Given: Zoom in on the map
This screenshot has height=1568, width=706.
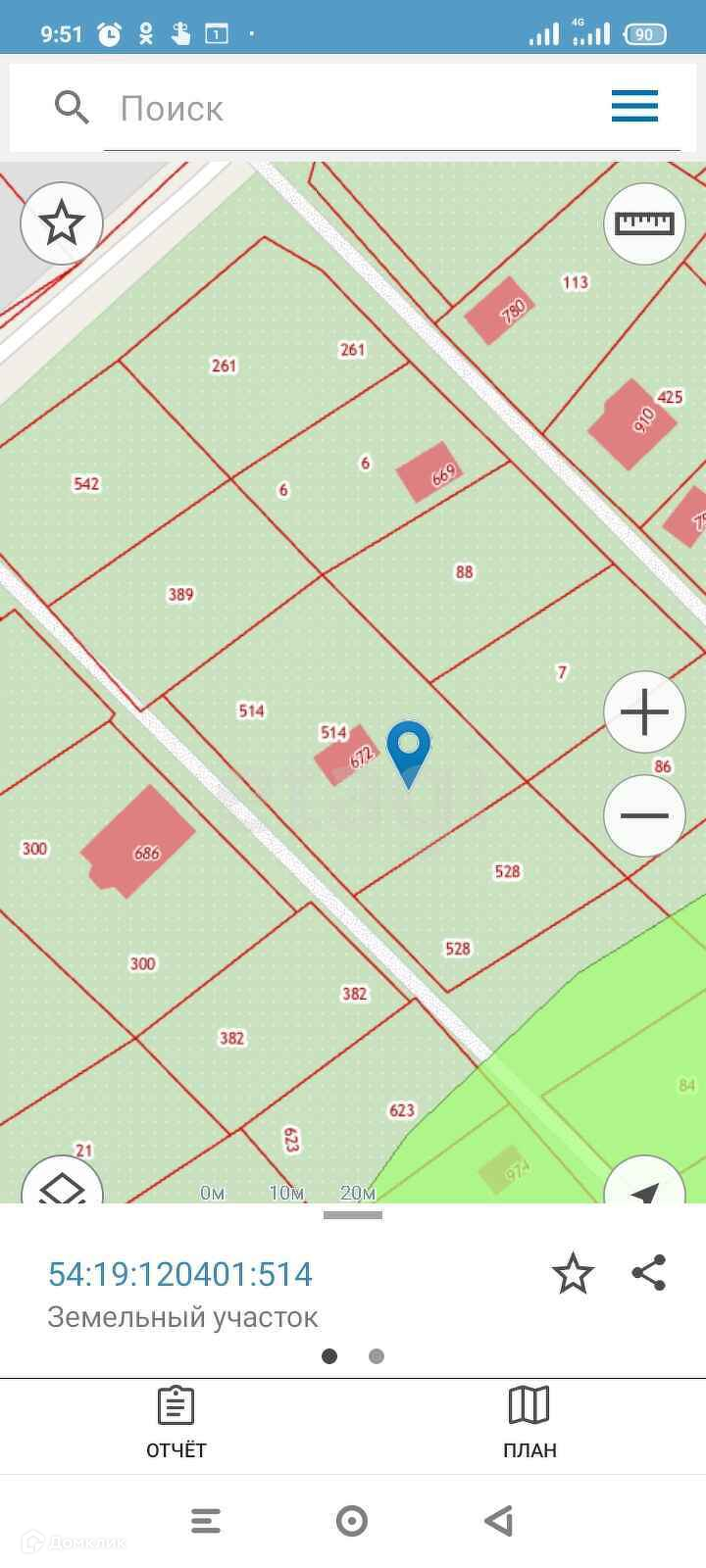Looking at the screenshot, I should pyautogui.click(x=644, y=712).
